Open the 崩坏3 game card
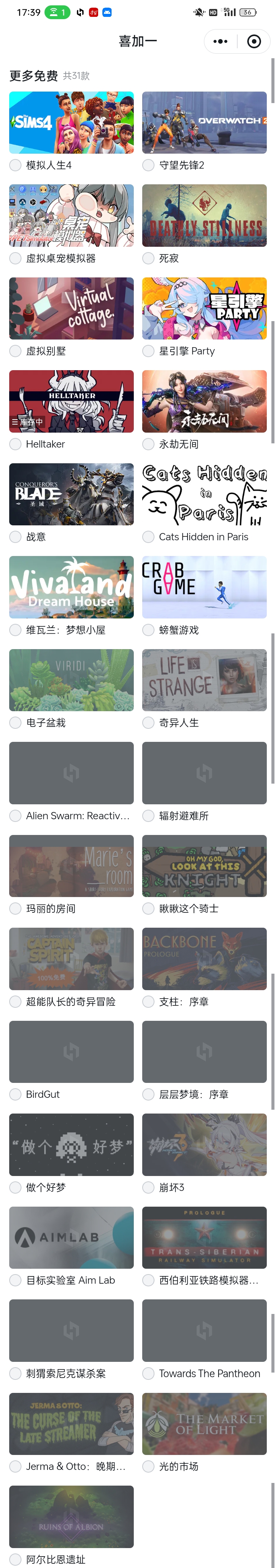This screenshot has width=276, height=1568. pos(204,1144)
